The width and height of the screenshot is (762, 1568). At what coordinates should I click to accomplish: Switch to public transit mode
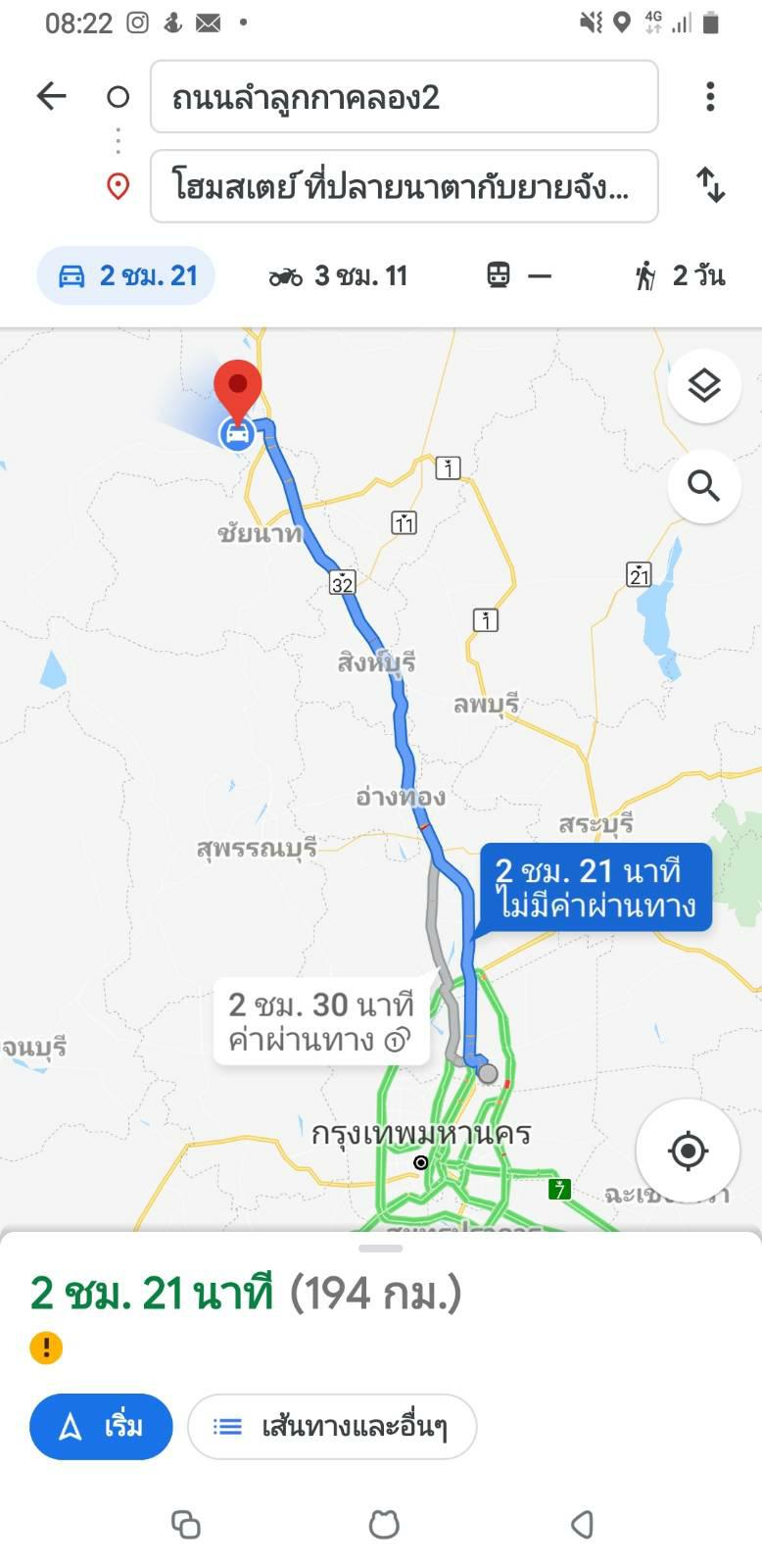(518, 276)
